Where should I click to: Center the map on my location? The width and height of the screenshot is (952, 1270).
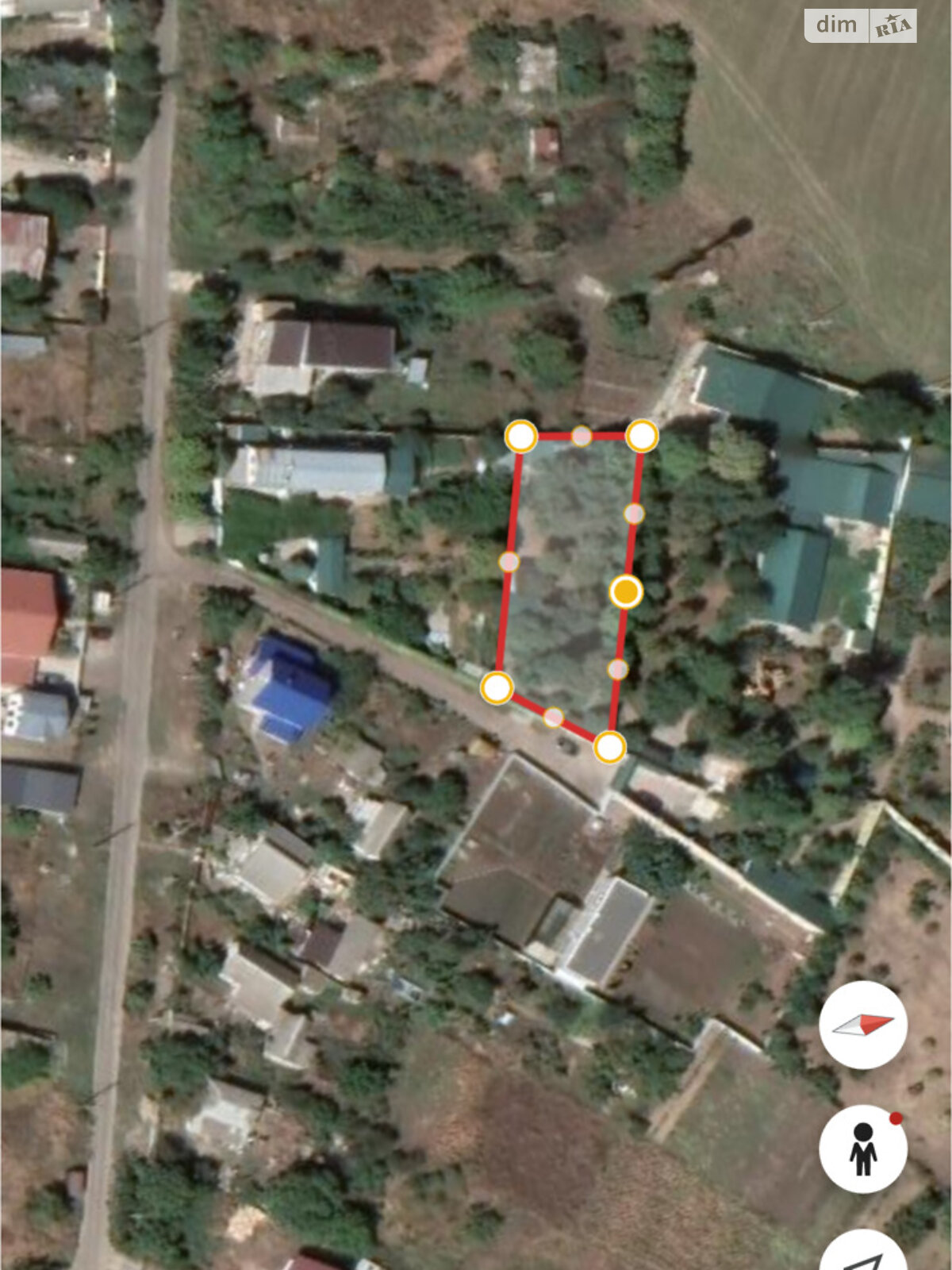click(863, 1256)
